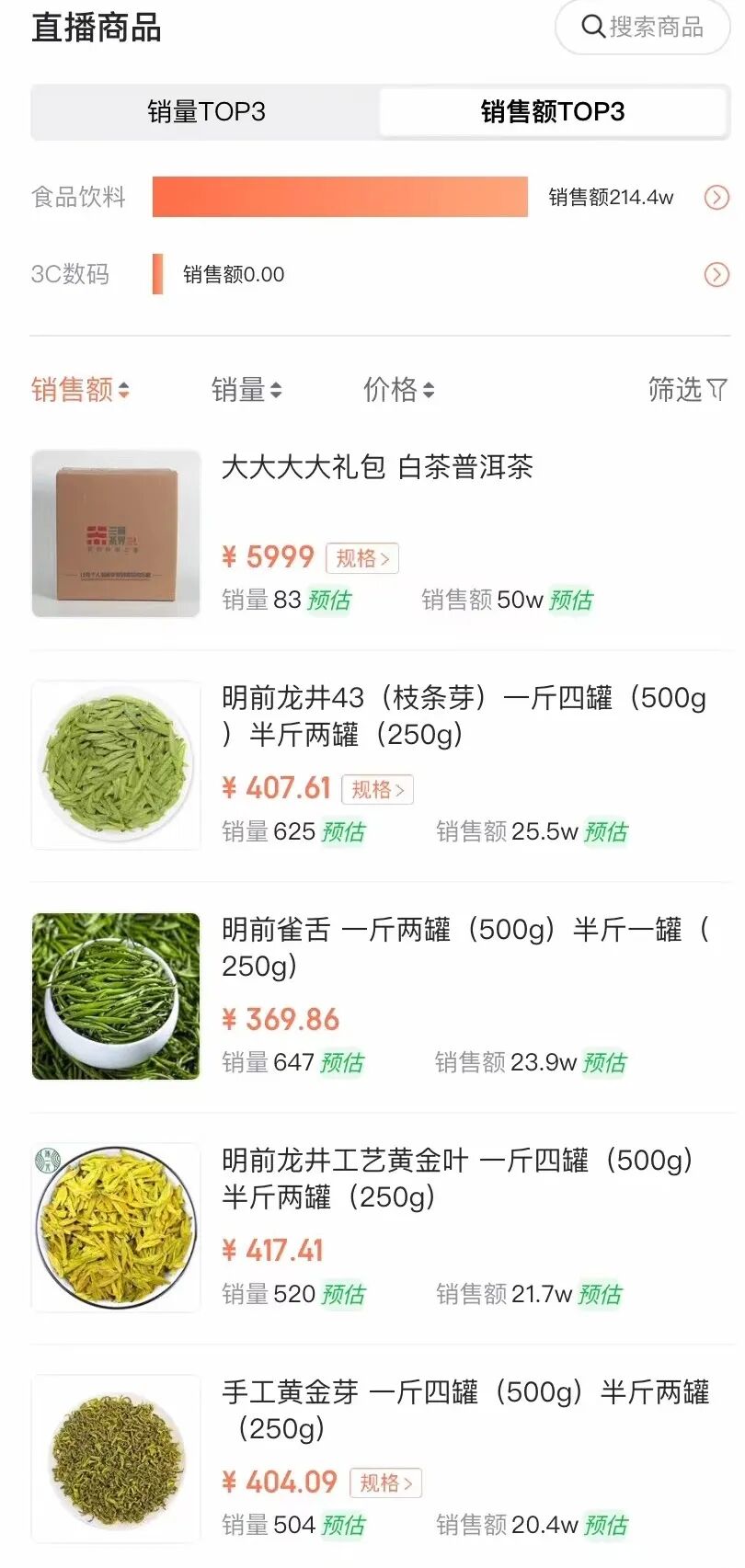
Task: Open the 食品饮料 category arrow
Action: coord(716,197)
